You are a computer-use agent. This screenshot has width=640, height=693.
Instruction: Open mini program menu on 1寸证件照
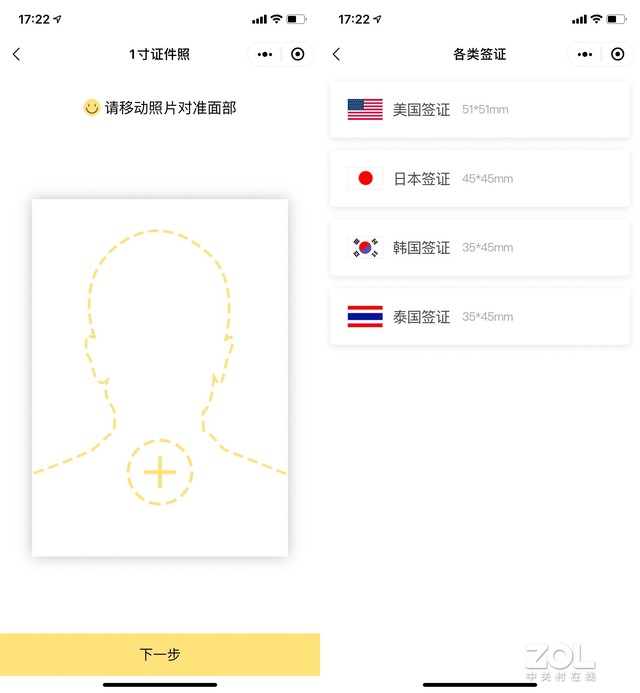pos(264,54)
